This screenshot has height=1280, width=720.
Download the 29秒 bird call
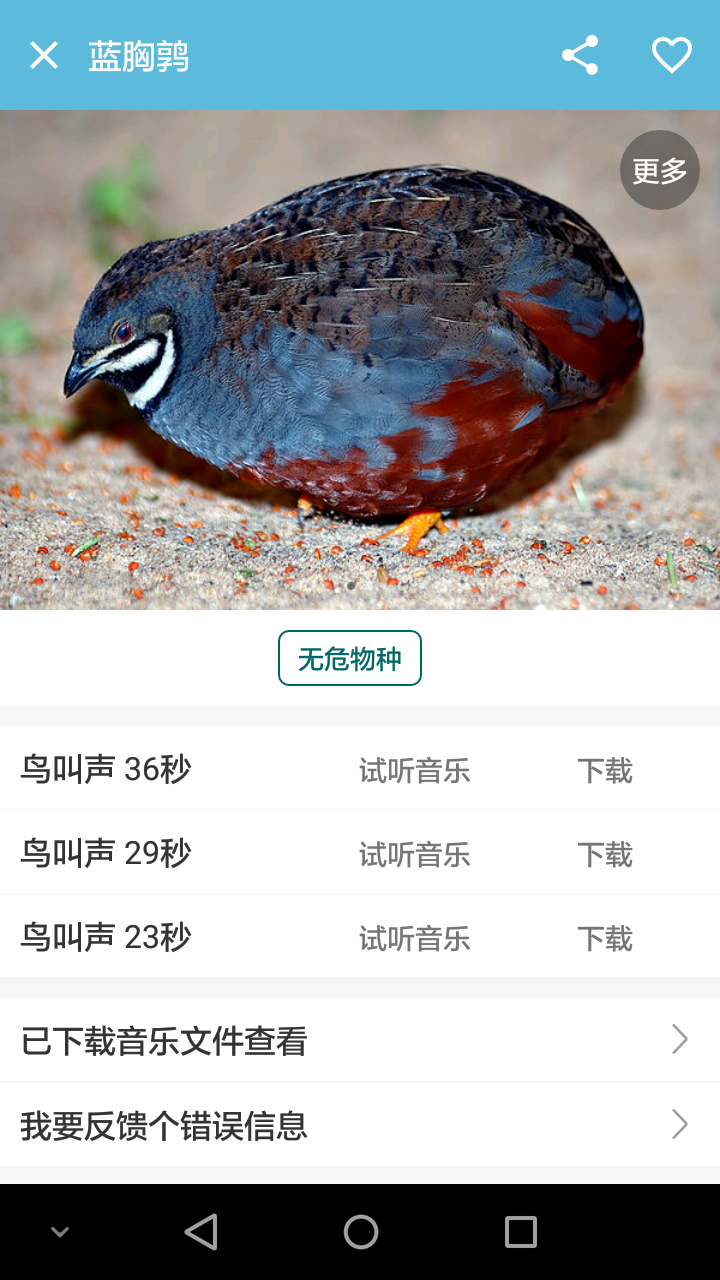point(605,855)
